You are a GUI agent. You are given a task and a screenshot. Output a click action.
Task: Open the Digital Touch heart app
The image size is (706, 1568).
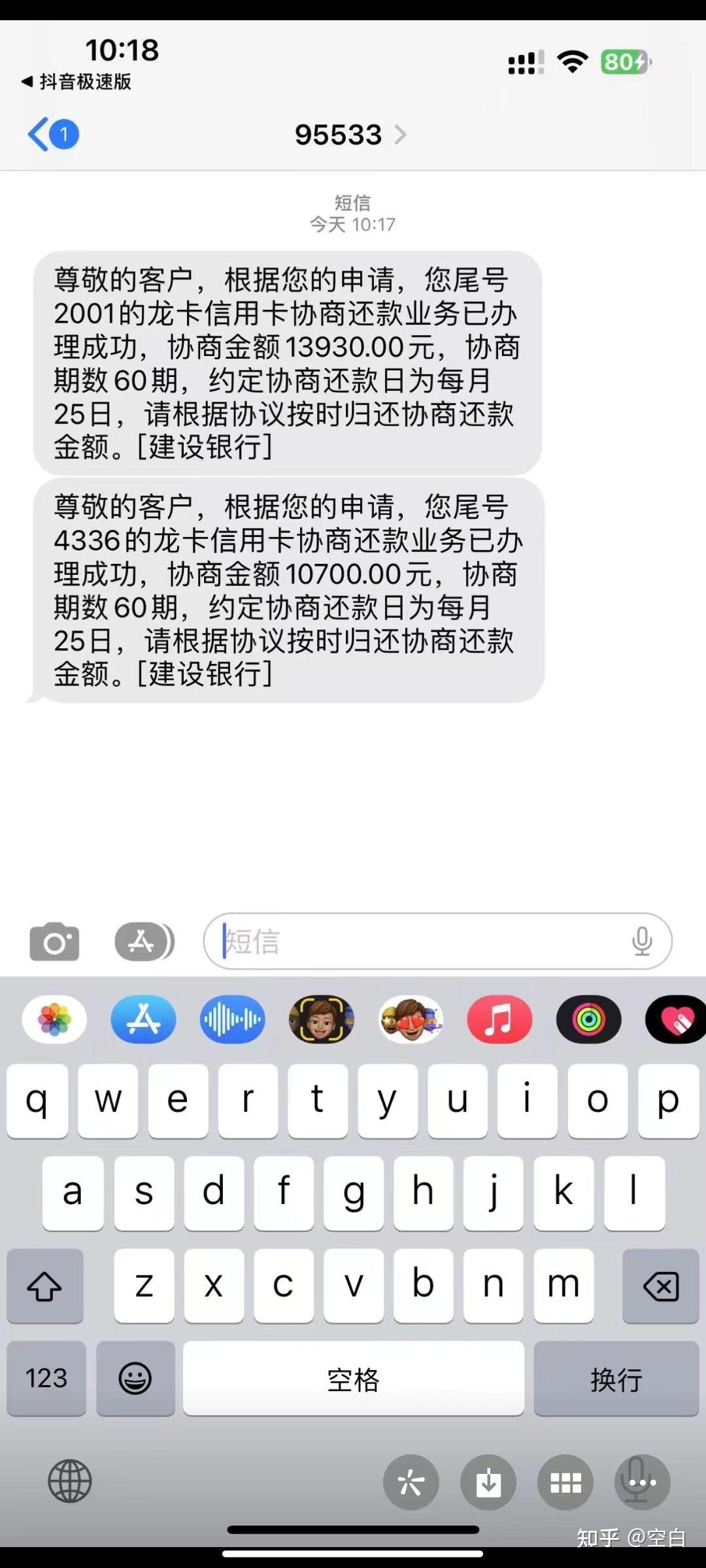pos(677,1020)
